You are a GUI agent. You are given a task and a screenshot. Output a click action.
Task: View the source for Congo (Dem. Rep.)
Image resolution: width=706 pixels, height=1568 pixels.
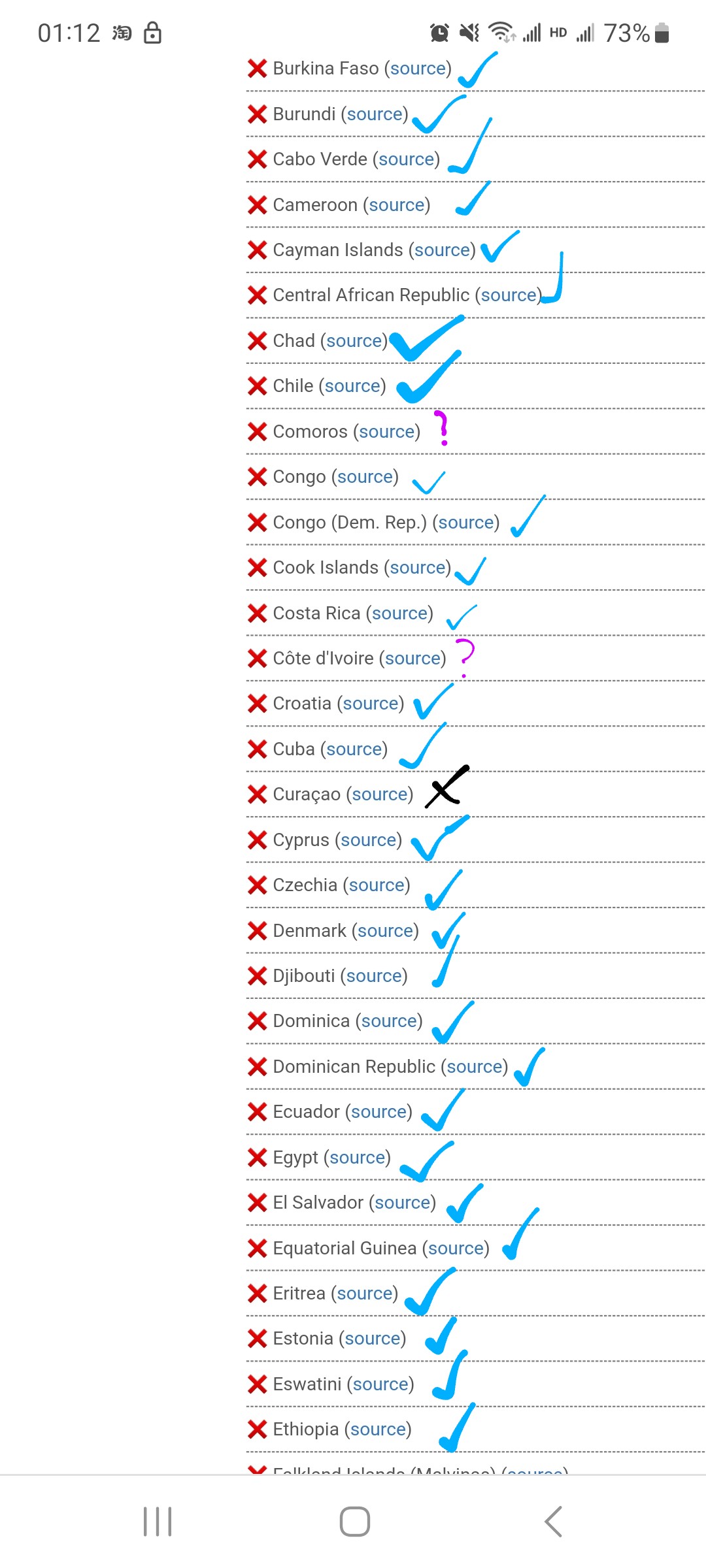point(466,523)
